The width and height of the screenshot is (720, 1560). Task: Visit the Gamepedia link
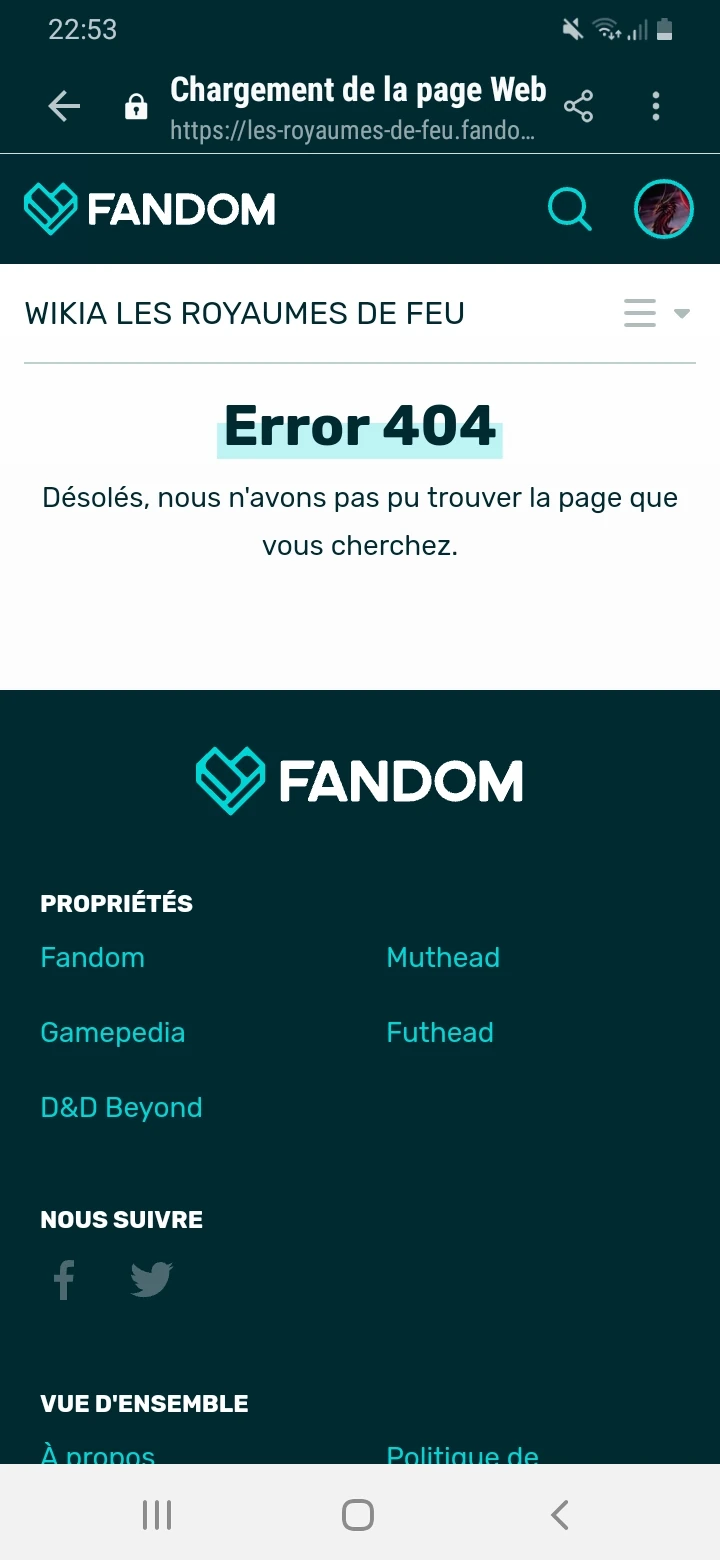[x=112, y=1033]
